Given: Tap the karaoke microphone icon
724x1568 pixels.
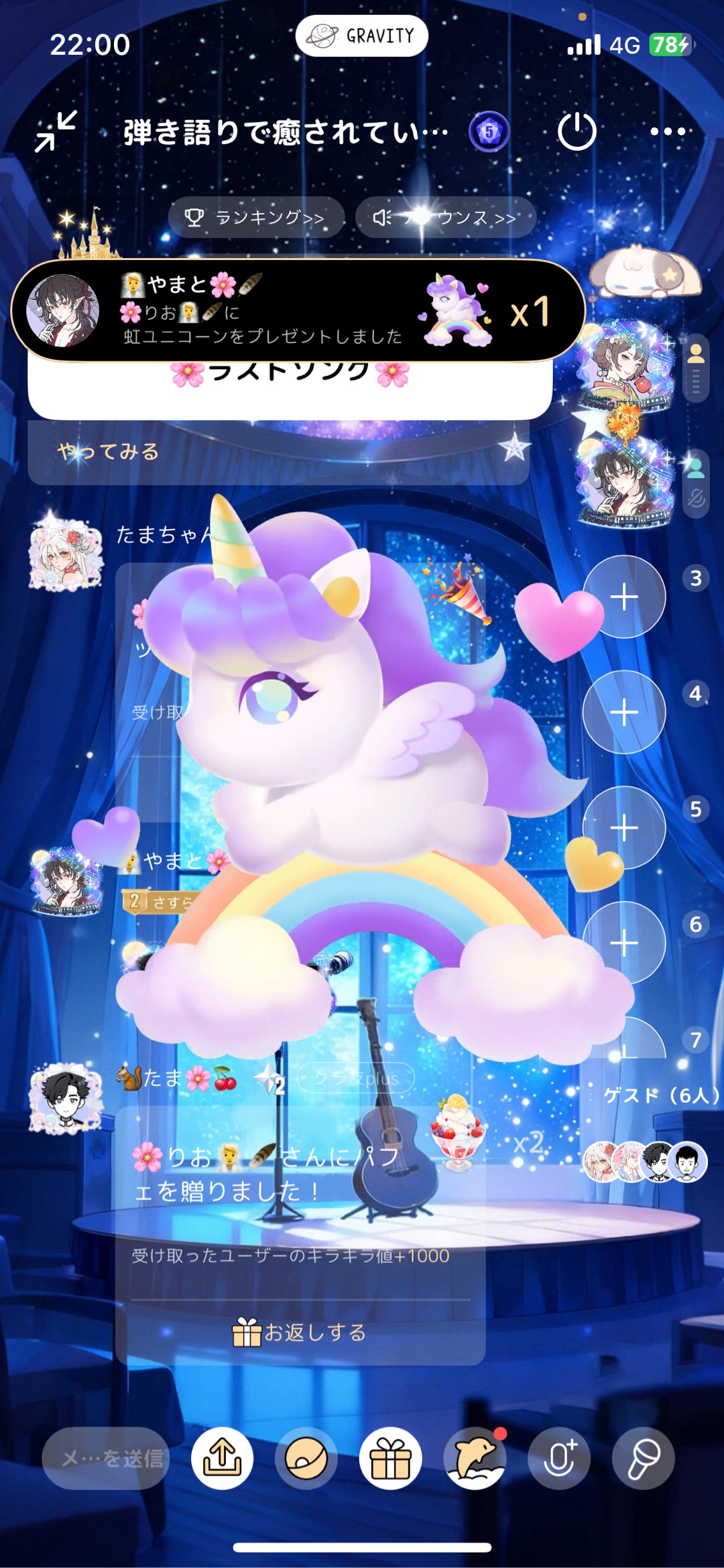Looking at the screenshot, I should (643, 1458).
